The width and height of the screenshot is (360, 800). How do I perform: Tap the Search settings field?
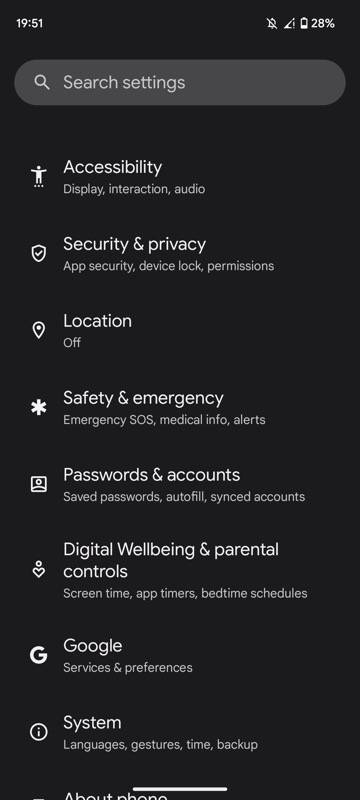pos(179,82)
